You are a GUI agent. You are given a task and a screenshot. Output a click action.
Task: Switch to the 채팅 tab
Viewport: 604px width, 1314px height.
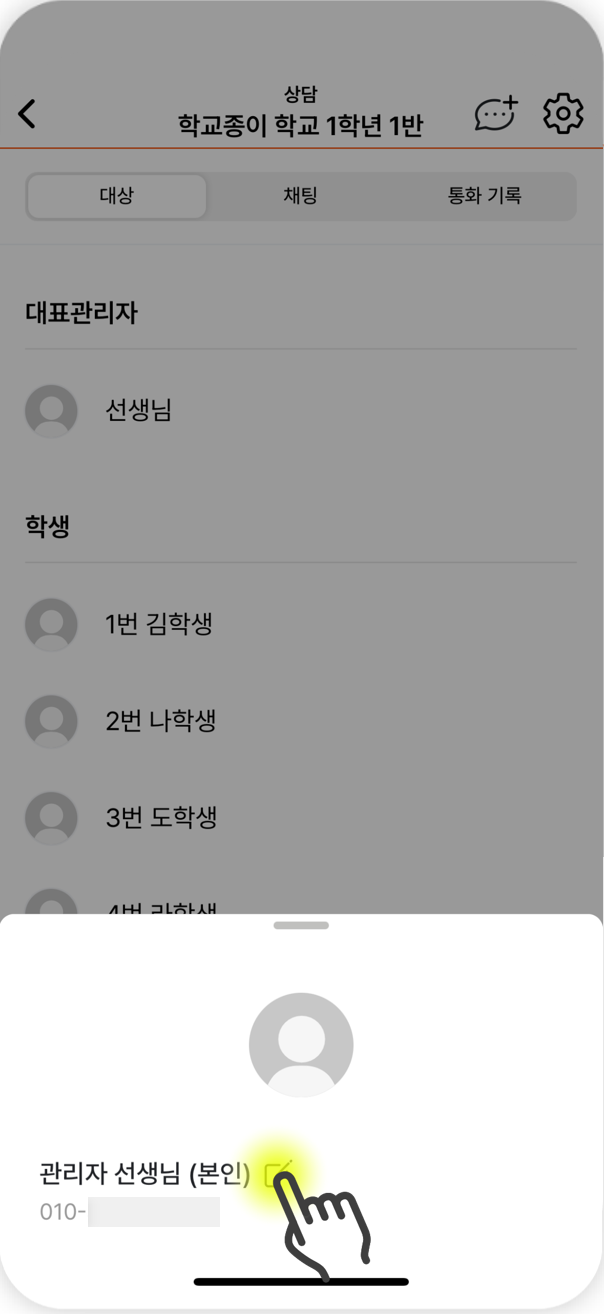pyautogui.click(x=300, y=196)
